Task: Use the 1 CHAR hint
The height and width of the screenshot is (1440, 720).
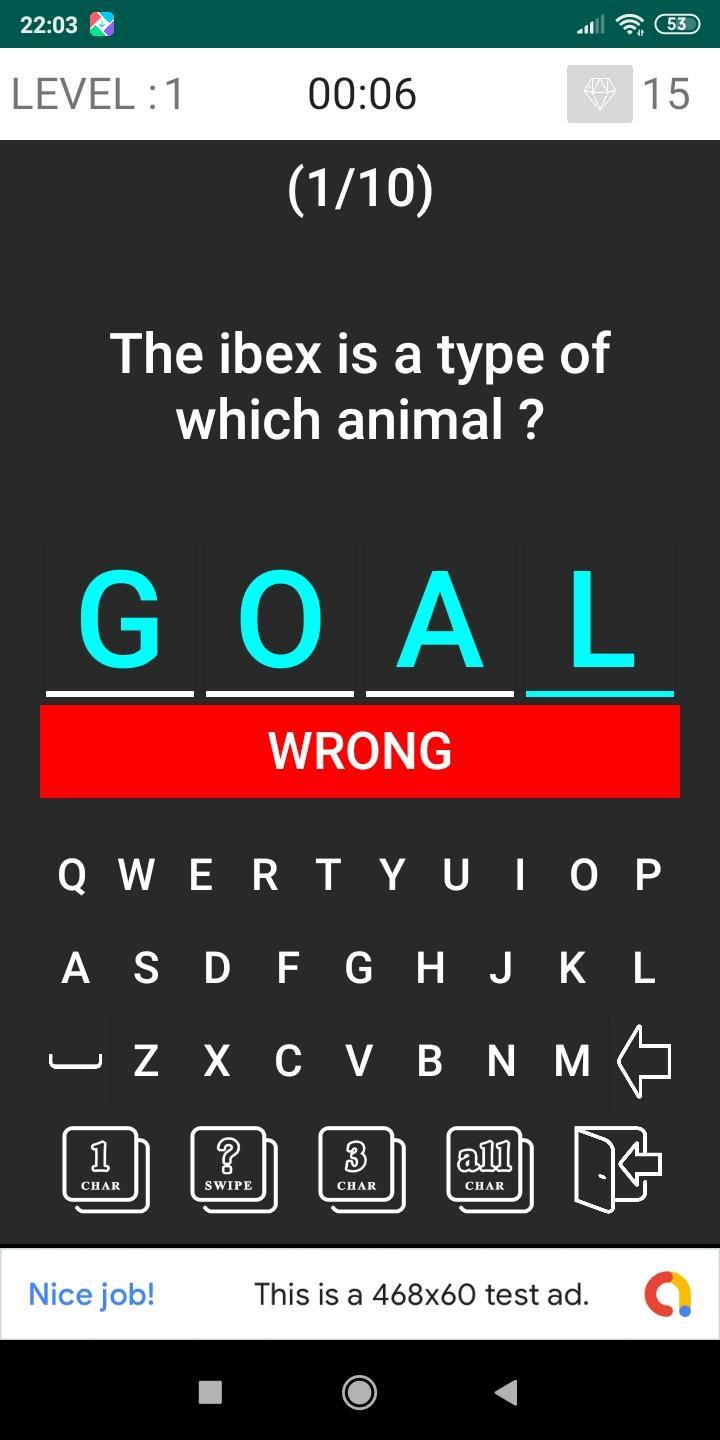Action: coord(105,1168)
